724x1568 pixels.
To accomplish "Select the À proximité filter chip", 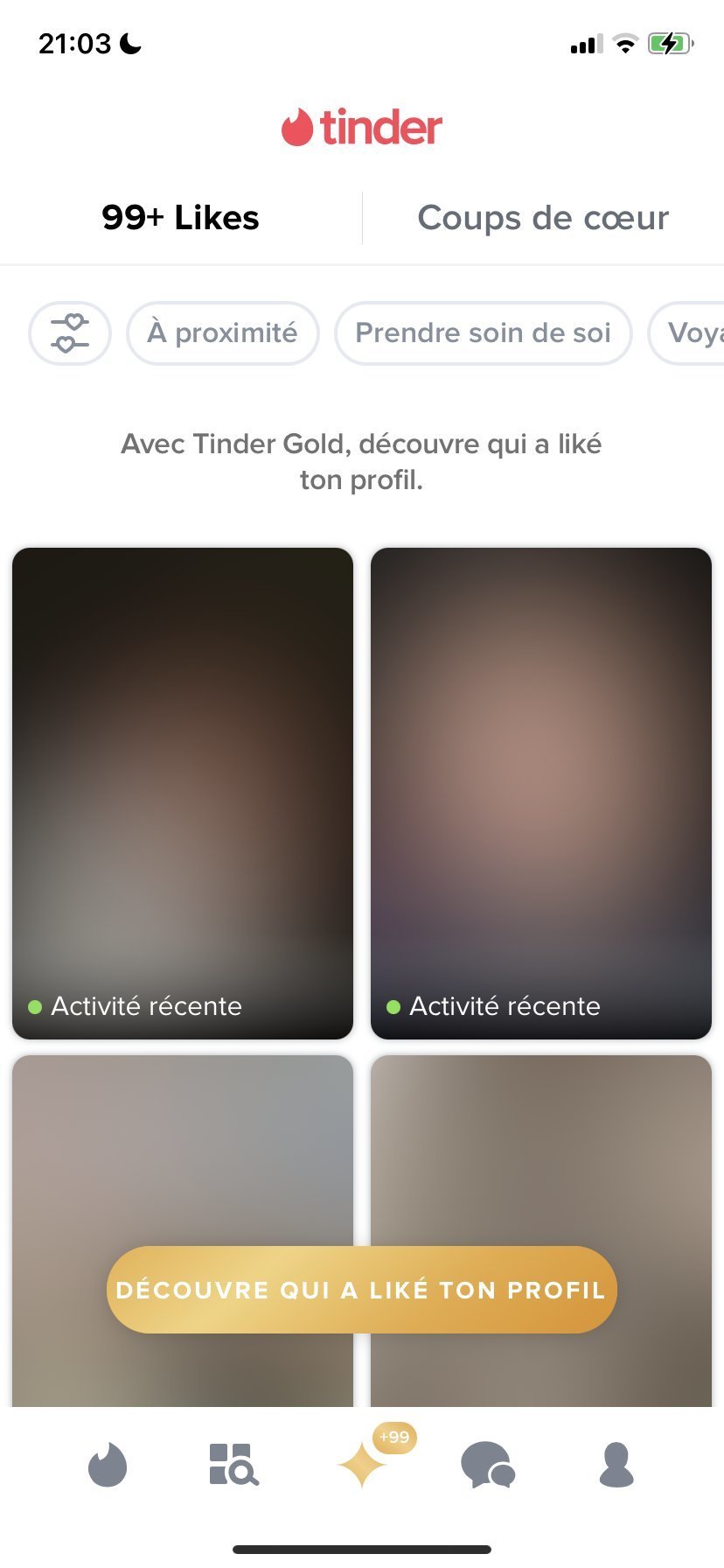I will click(x=223, y=333).
